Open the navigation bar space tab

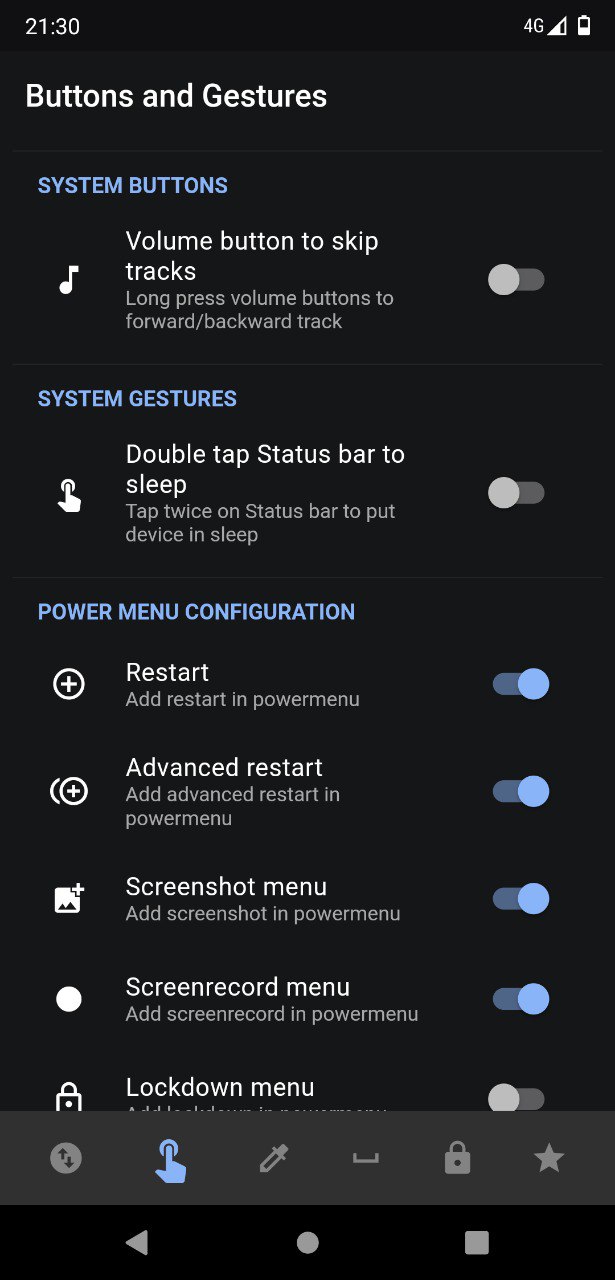365,1158
